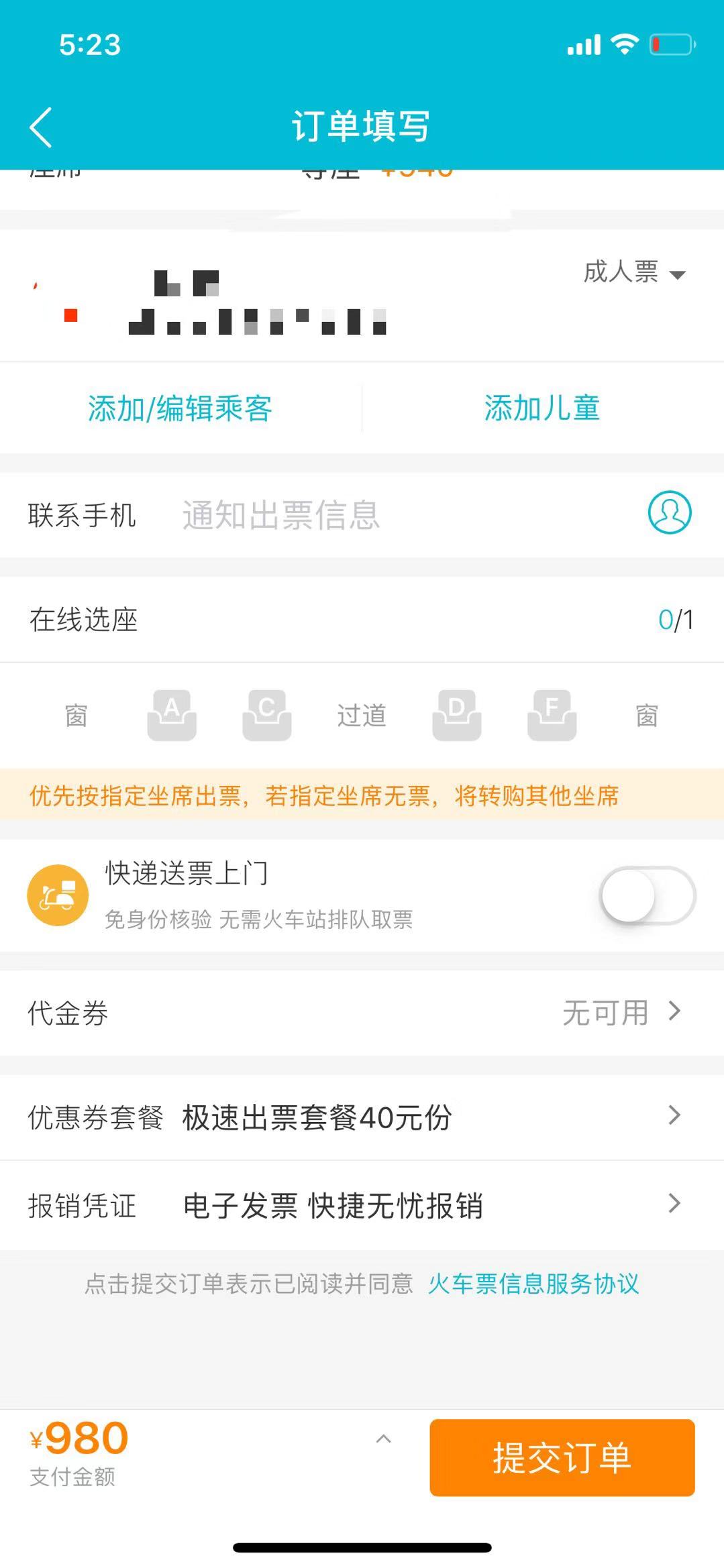724x1568 pixels.
Task: Select seat D in online seat selection
Action: pyautogui.click(x=456, y=715)
